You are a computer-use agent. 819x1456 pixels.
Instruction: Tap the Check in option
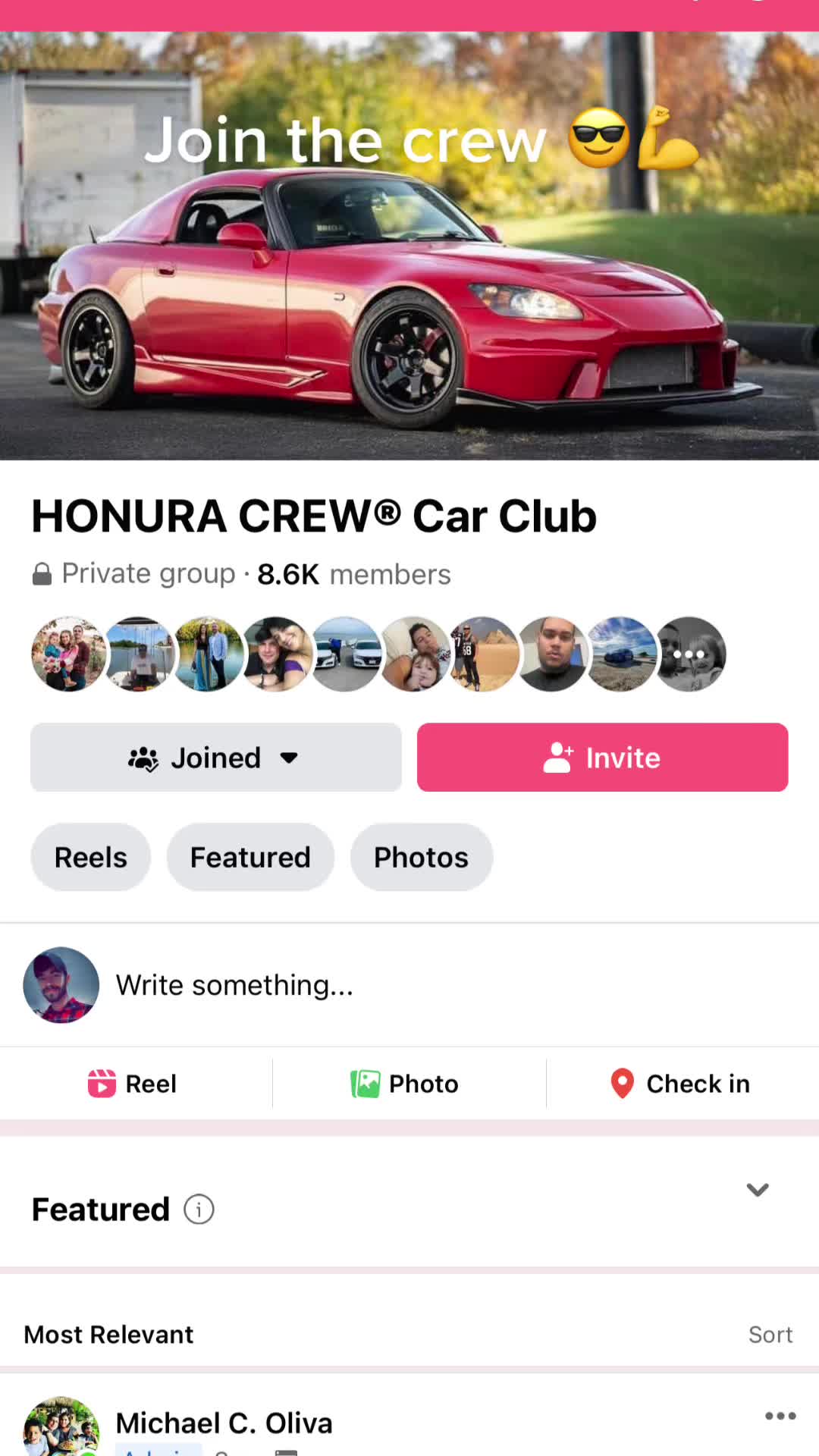coord(680,1084)
